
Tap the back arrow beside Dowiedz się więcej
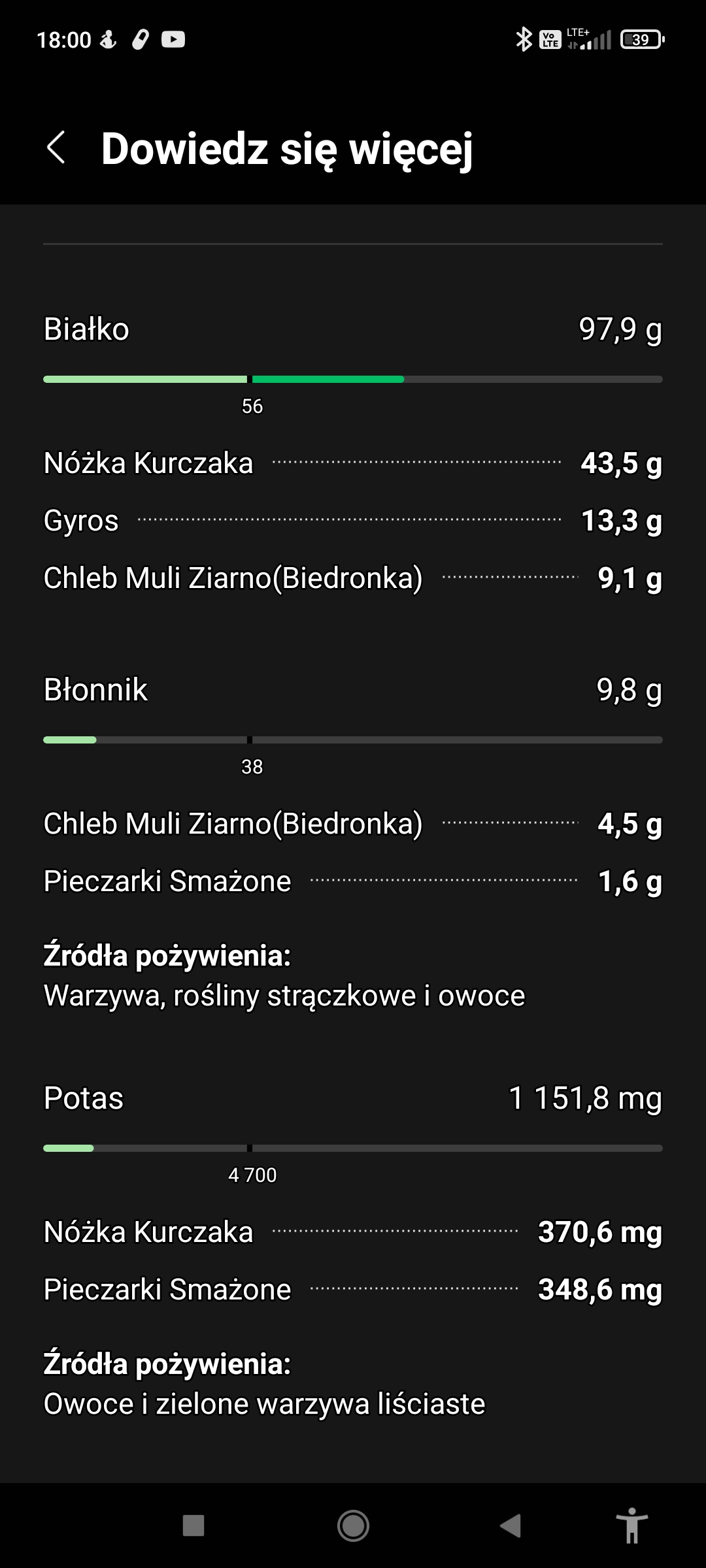point(58,150)
